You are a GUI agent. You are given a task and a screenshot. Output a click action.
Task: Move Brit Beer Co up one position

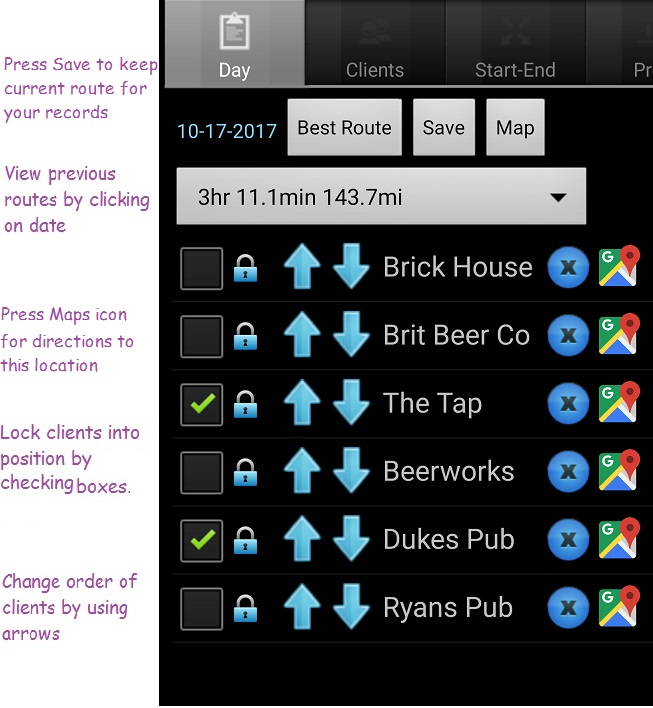coord(302,336)
